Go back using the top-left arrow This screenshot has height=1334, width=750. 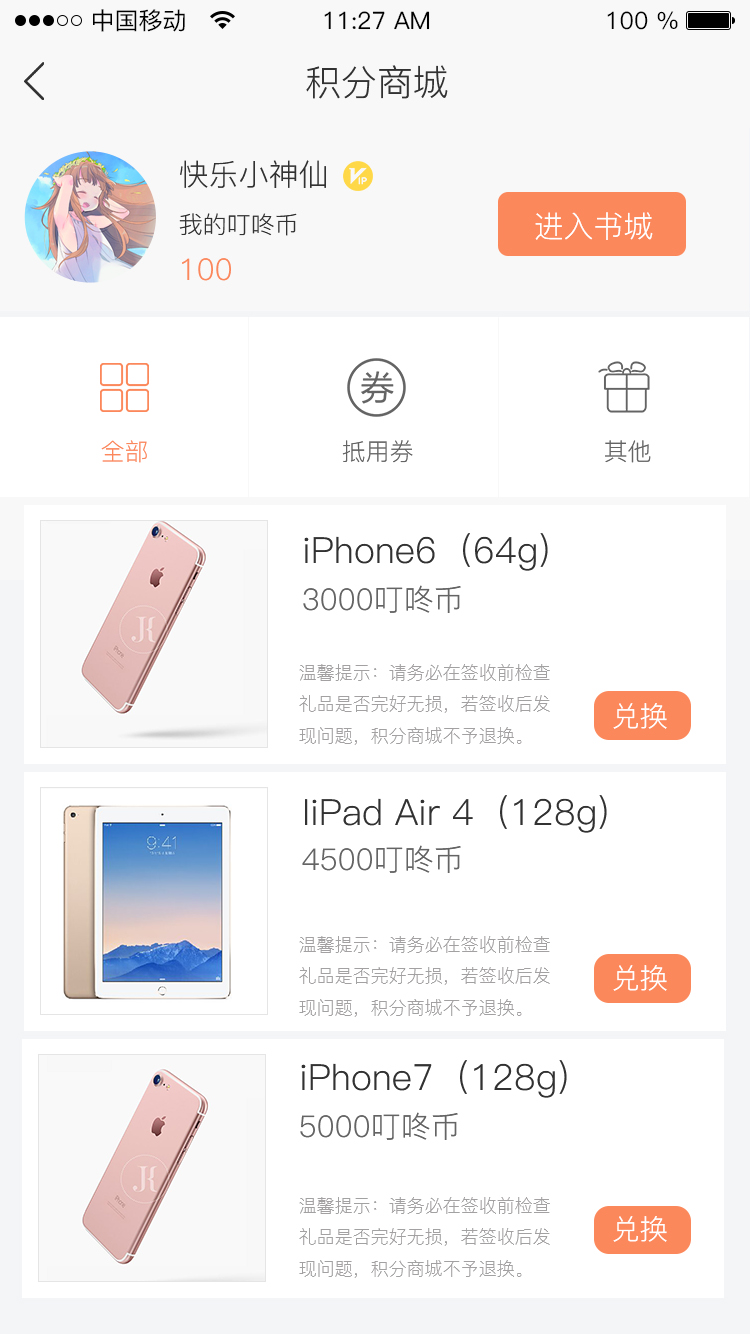click(x=35, y=82)
